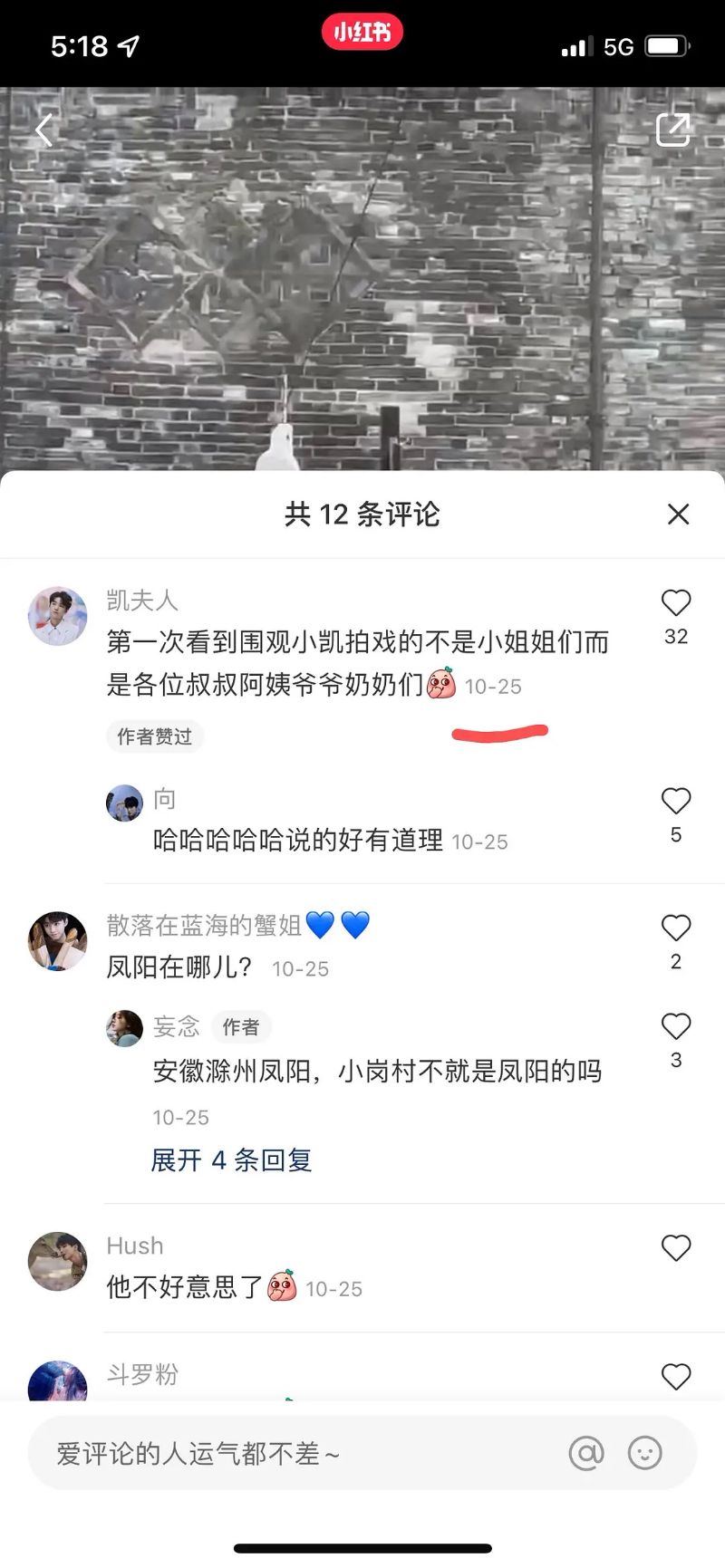Like the comment by 凯夫人

676,603
